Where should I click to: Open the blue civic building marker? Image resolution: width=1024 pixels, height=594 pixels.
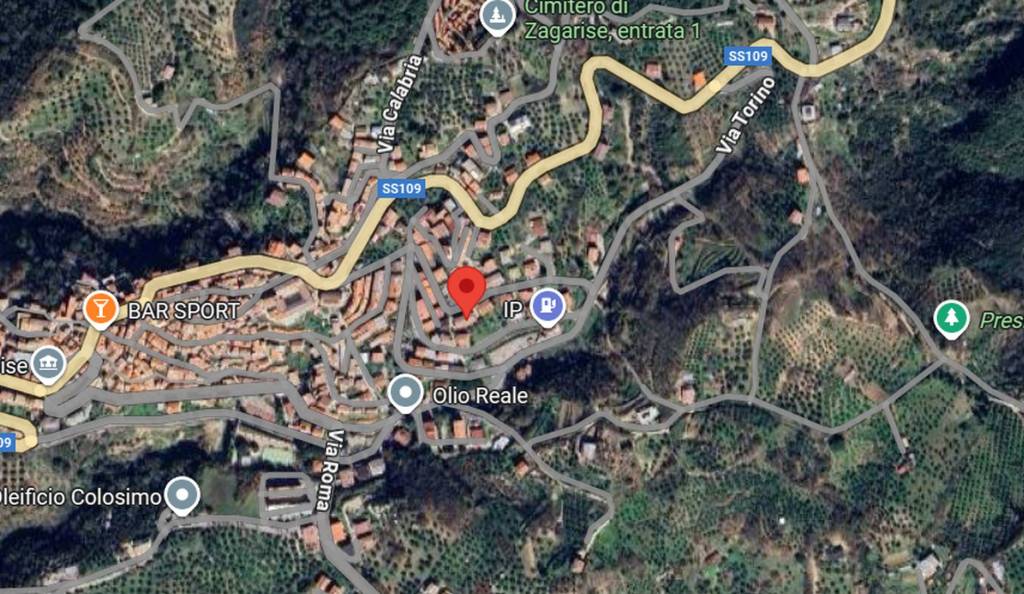[x=47, y=364]
